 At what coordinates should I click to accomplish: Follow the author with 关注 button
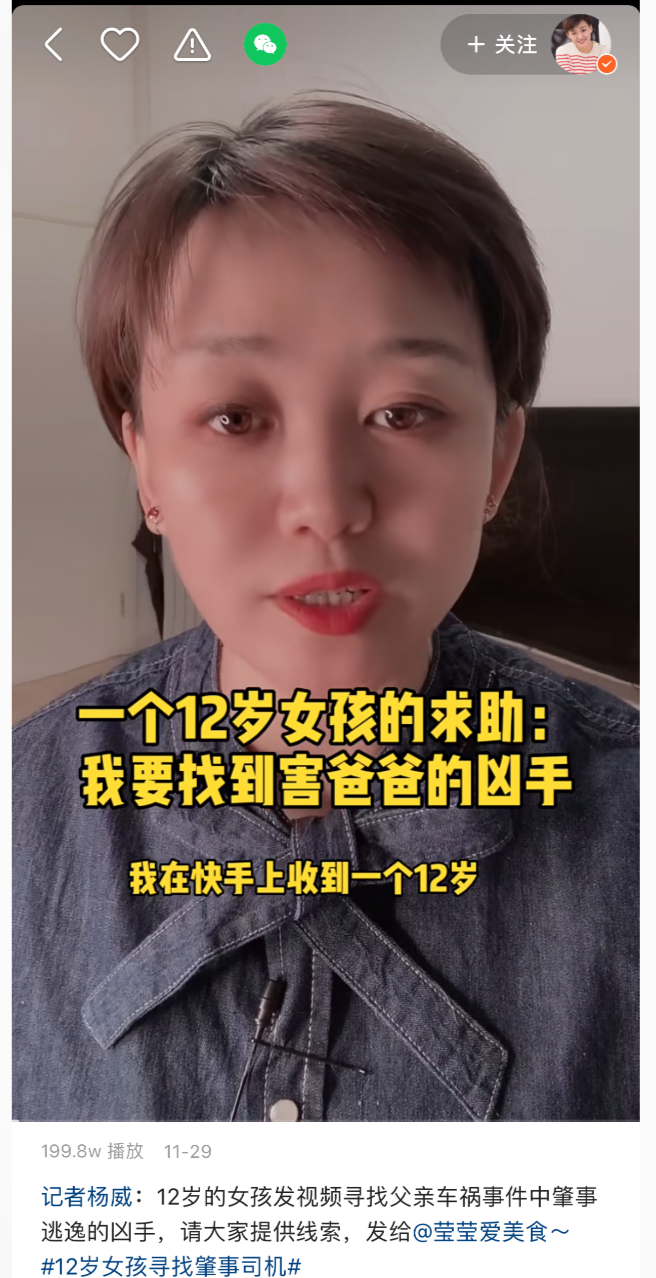[503, 44]
